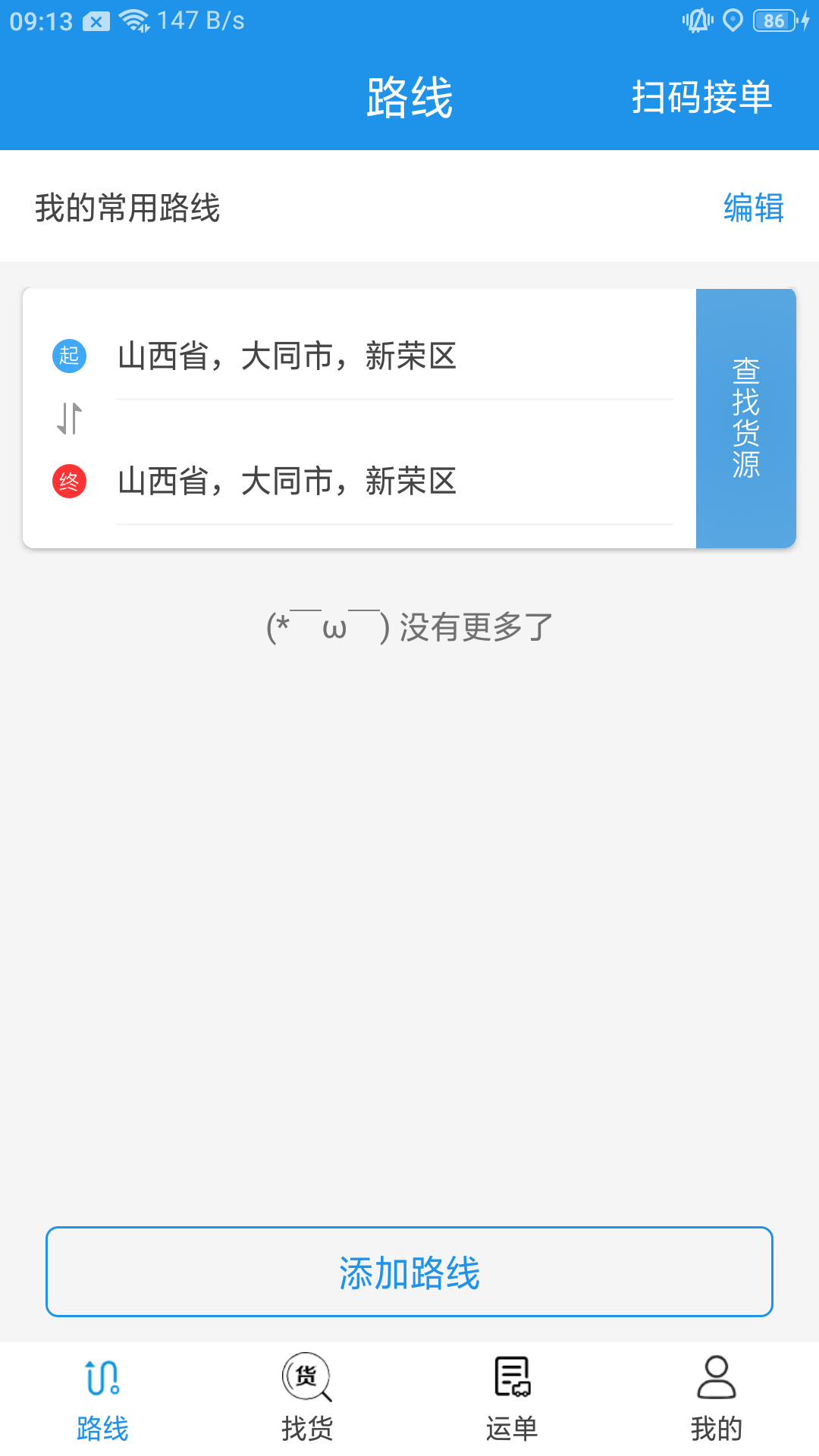Tap 查找货源 to search for cargo
The image size is (819, 1456).
pyautogui.click(x=745, y=418)
